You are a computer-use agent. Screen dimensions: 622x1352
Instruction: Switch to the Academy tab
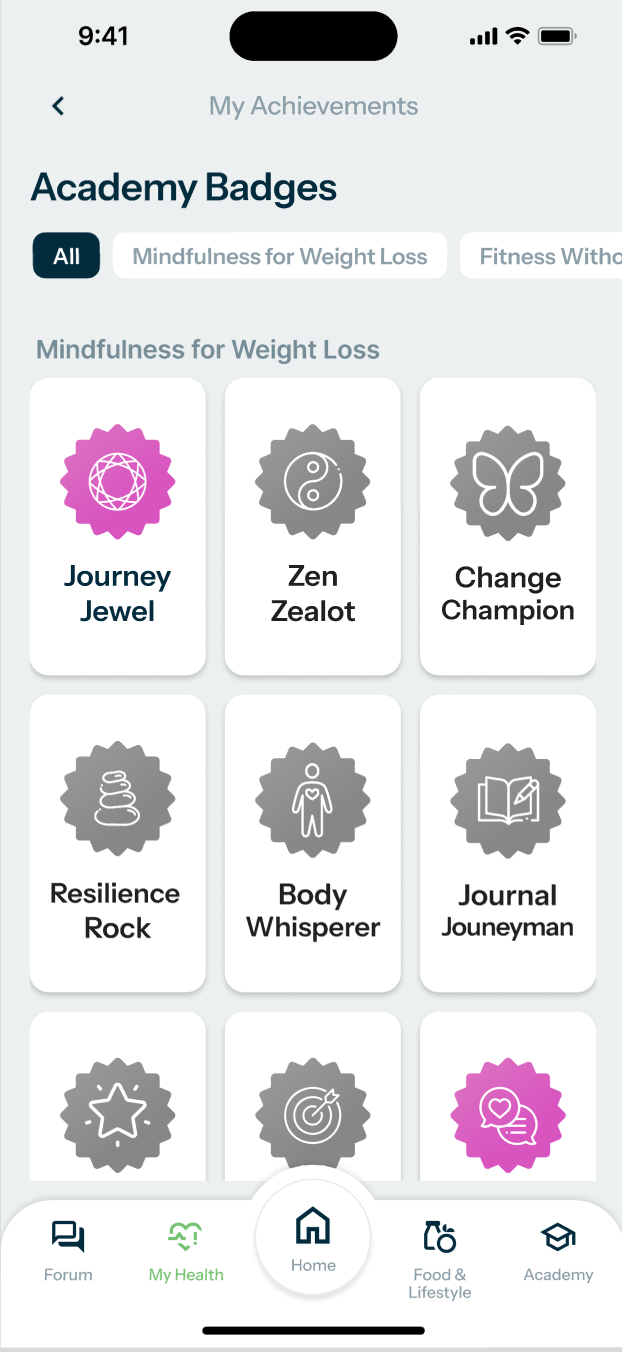pyautogui.click(x=558, y=1251)
